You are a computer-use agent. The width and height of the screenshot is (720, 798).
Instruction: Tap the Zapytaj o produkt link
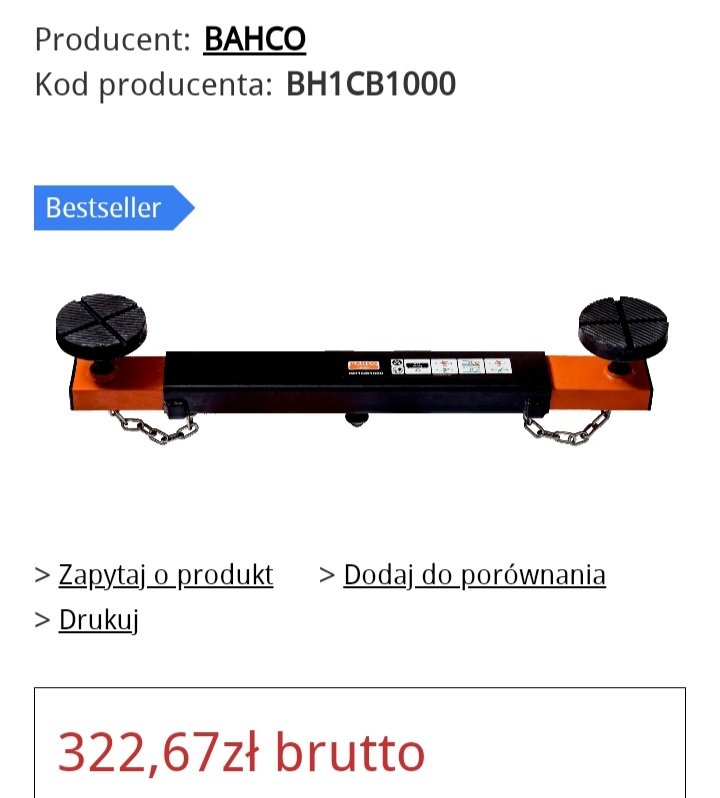165,575
